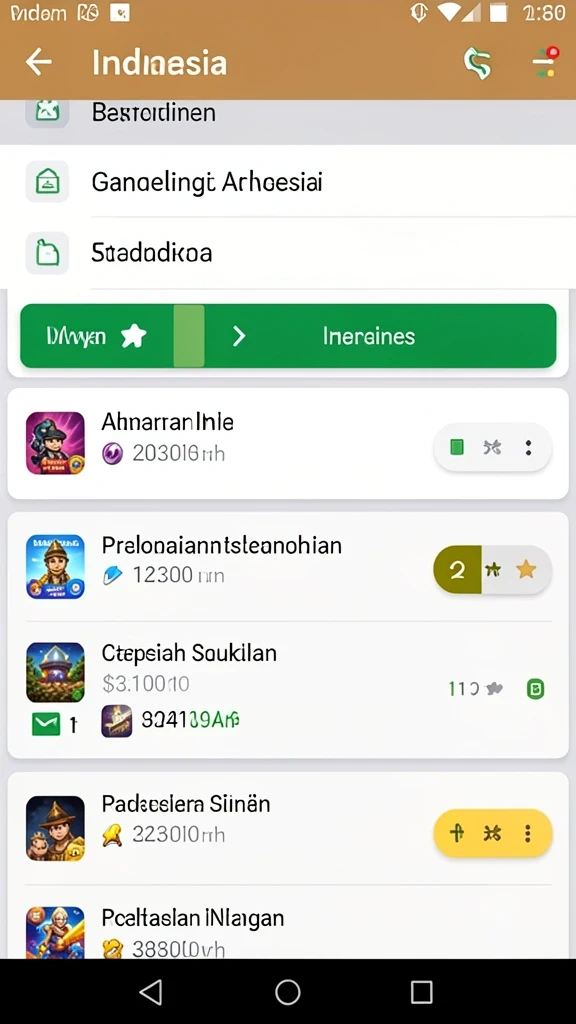
Task: Open the Staaddikoa row
Action: click(x=288, y=253)
